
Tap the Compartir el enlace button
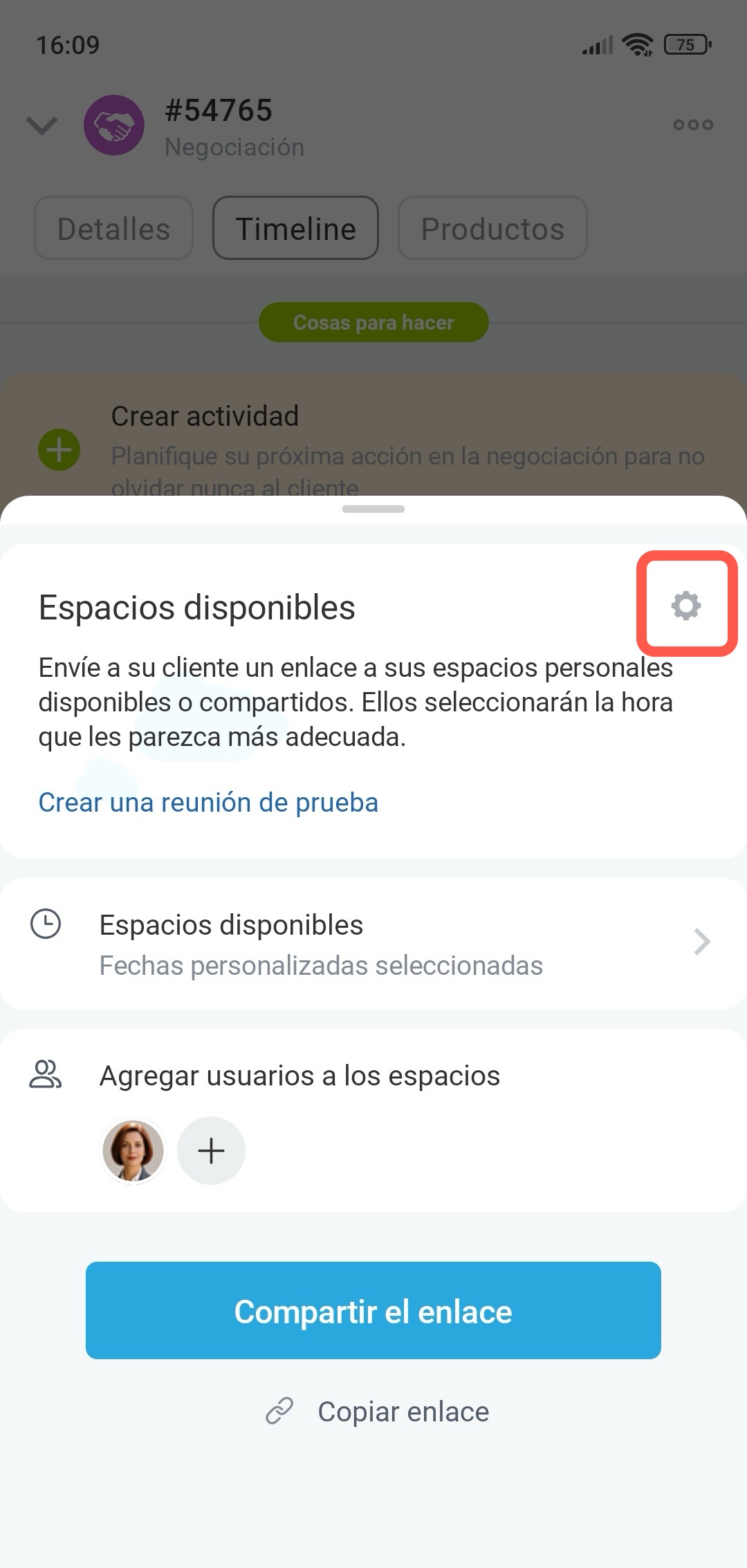point(373,1311)
